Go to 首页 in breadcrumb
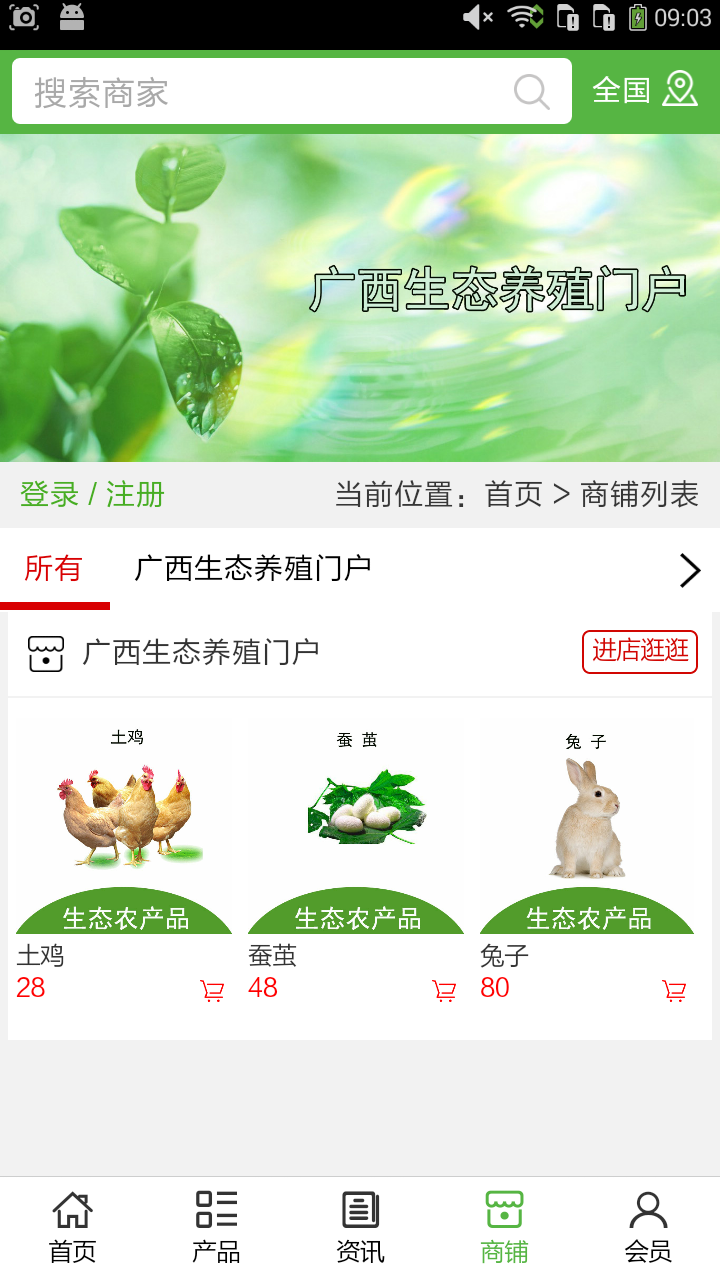This screenshot has height=1280, width=720. click(x=513, y=494)
